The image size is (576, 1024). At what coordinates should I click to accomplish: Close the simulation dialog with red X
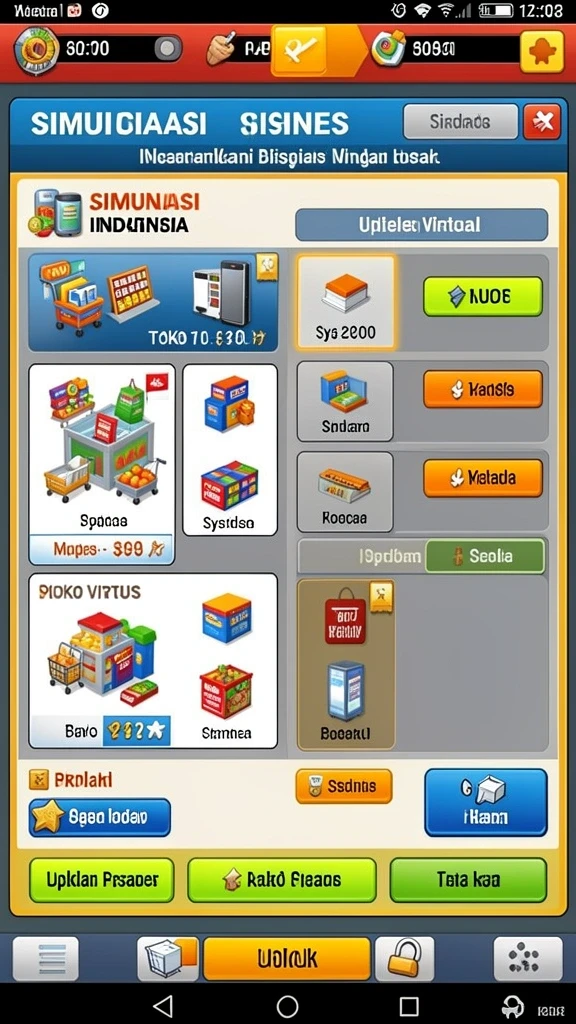coord(541,121)
